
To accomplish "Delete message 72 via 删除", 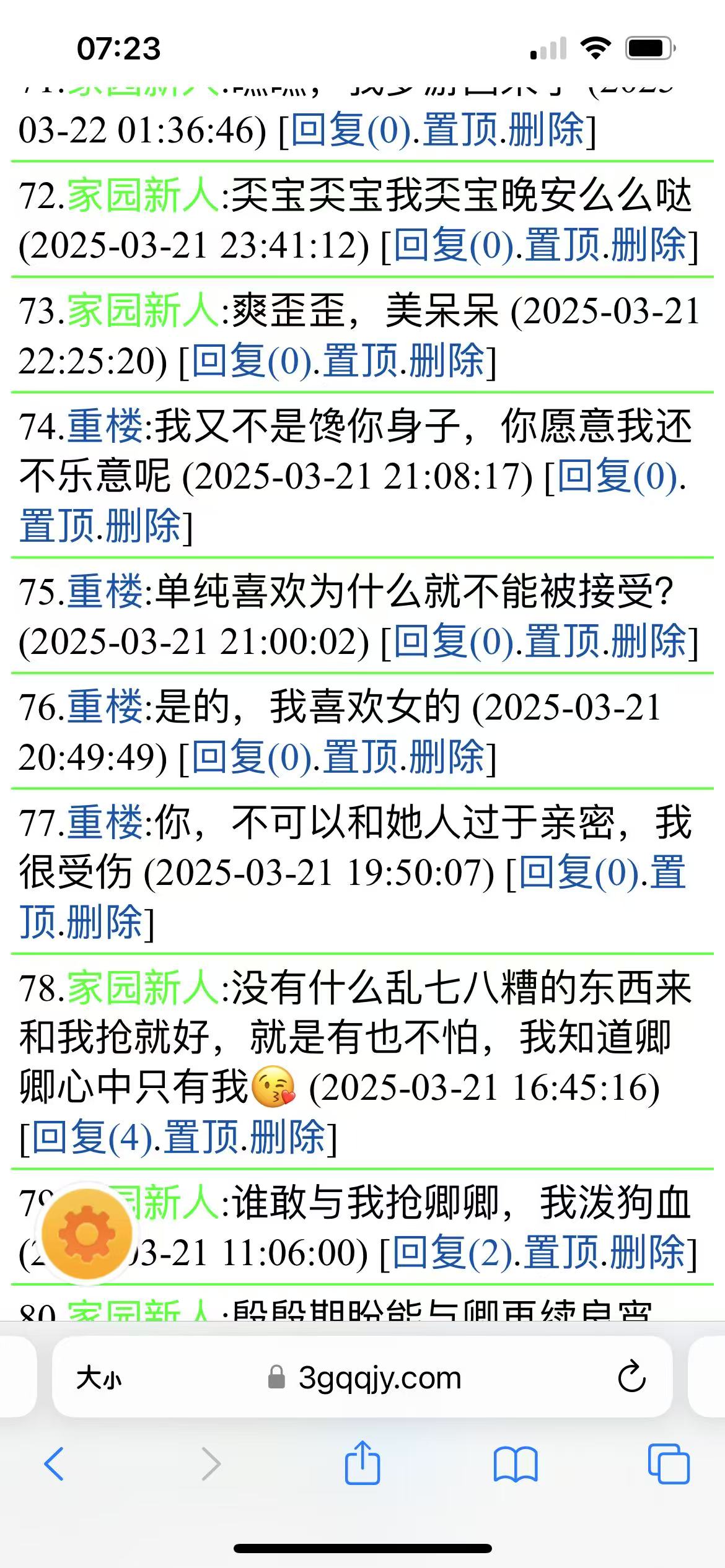I will pyautogui.click(x=648, y=245).
